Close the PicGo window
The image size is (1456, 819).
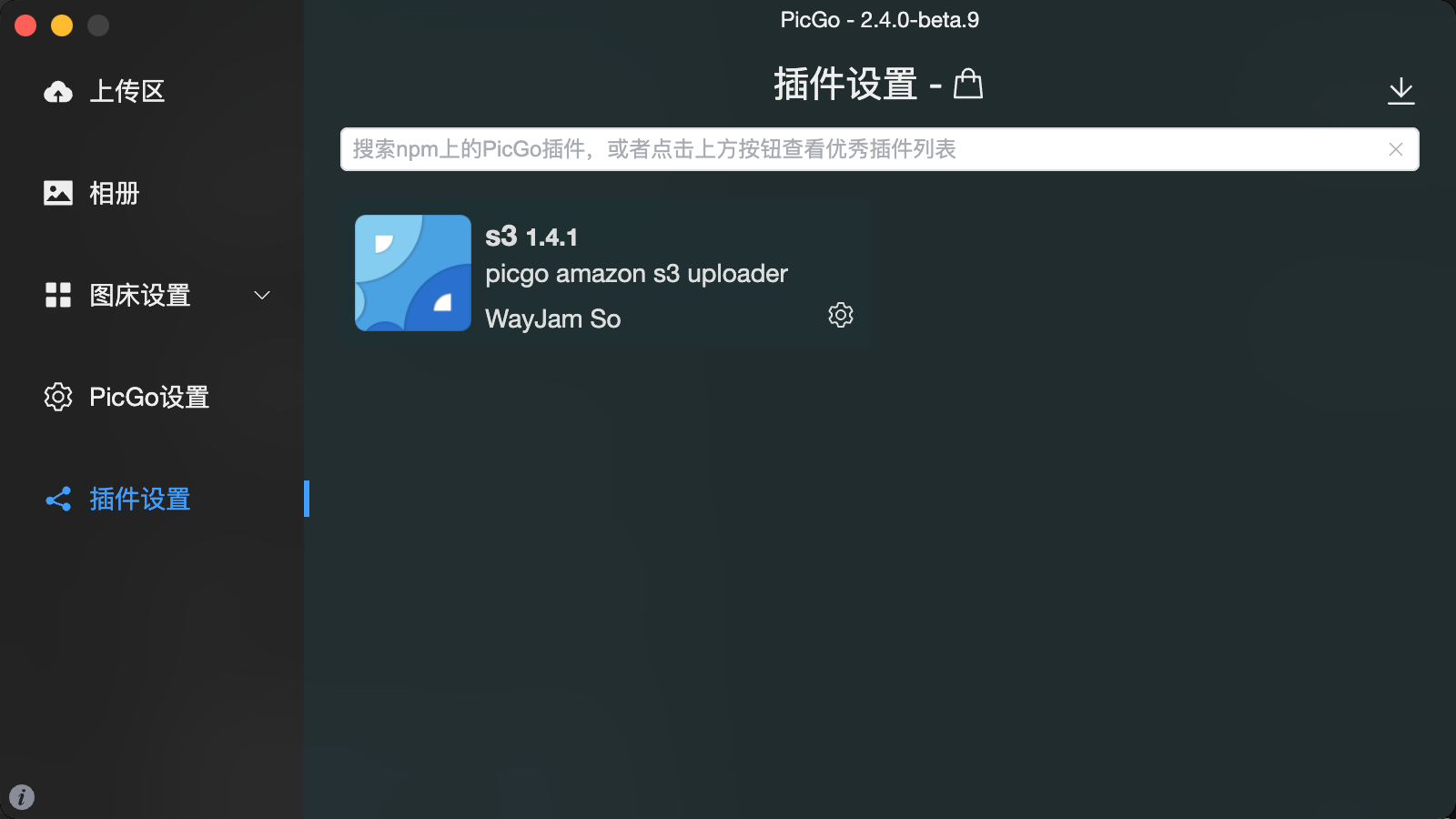tap(25, 25)
